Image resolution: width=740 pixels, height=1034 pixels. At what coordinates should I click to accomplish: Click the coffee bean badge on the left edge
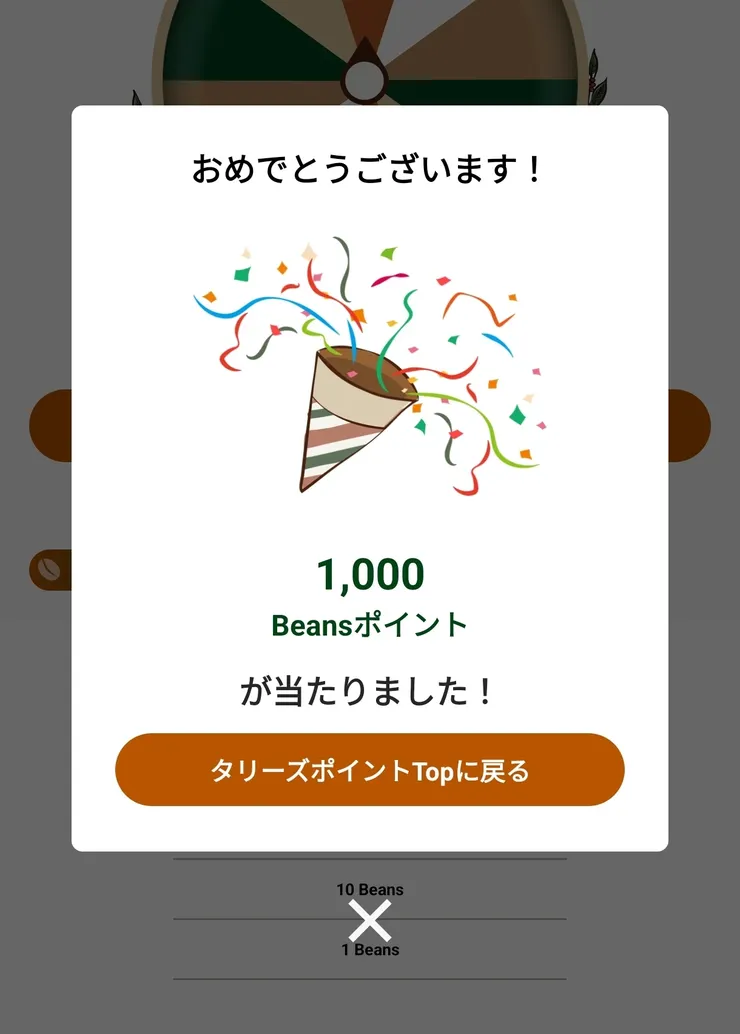pos(48,570)
